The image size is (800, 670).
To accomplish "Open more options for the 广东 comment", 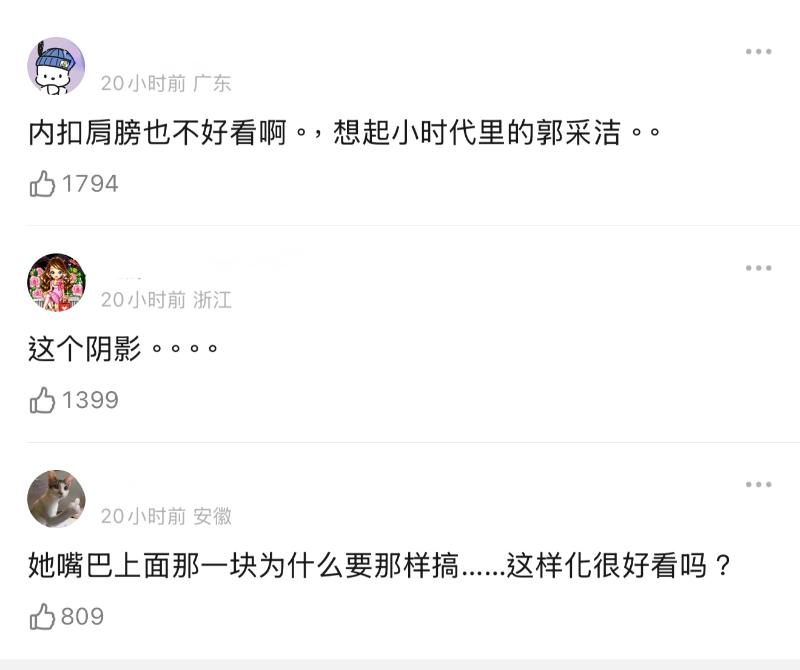I will 758,52.
